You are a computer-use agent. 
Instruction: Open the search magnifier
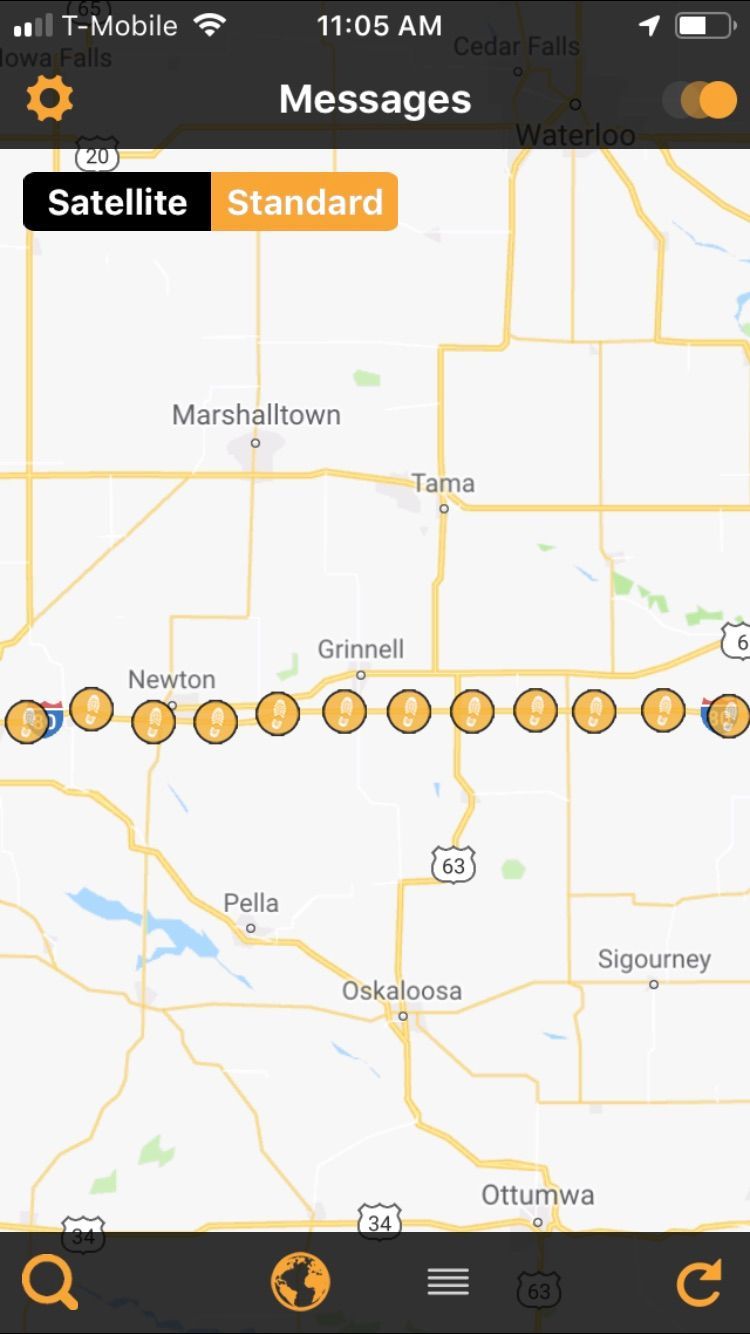pos(49,1282)
